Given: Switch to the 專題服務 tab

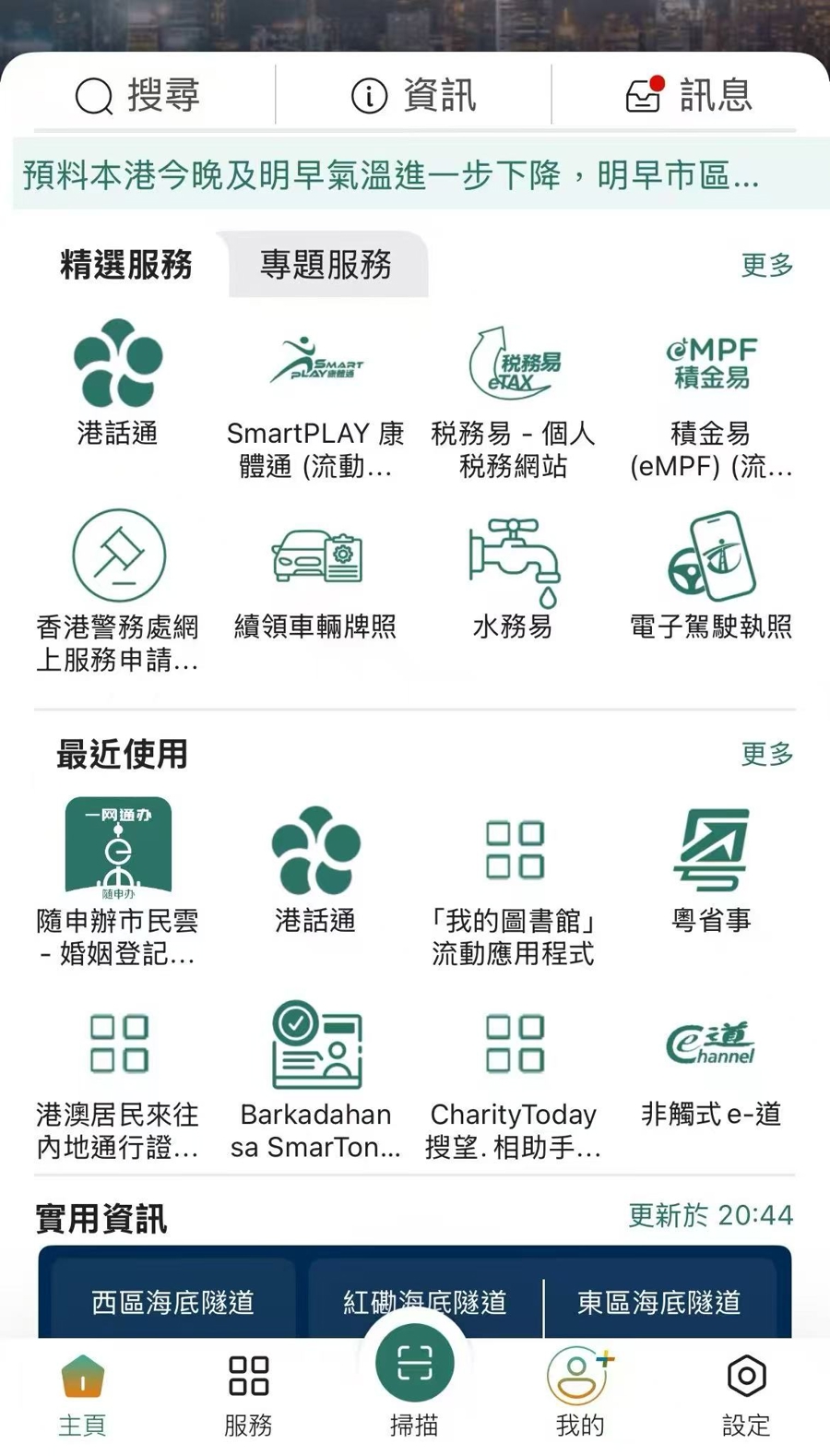Looking at the screenshot, I should coord(326,266).
